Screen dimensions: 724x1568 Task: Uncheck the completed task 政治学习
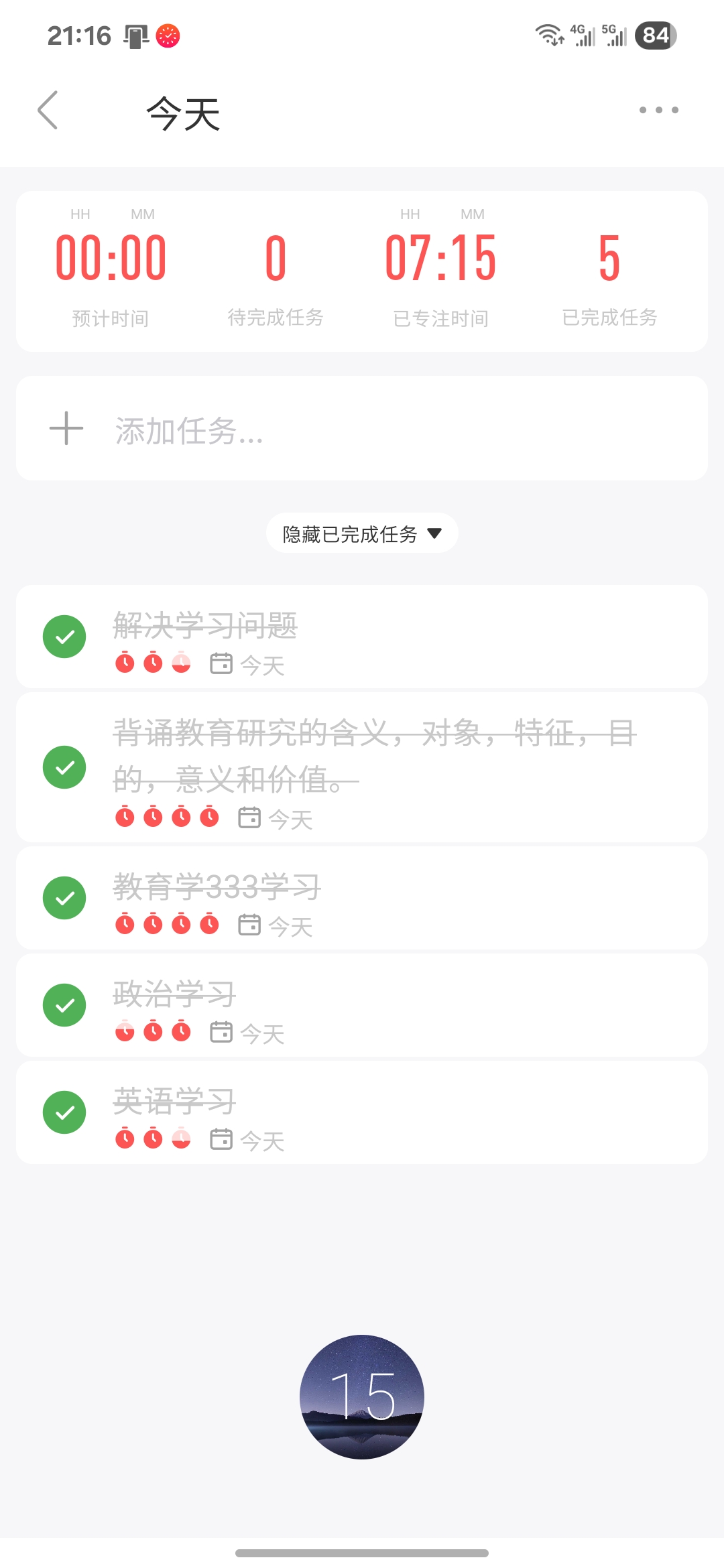point(64,1005)
